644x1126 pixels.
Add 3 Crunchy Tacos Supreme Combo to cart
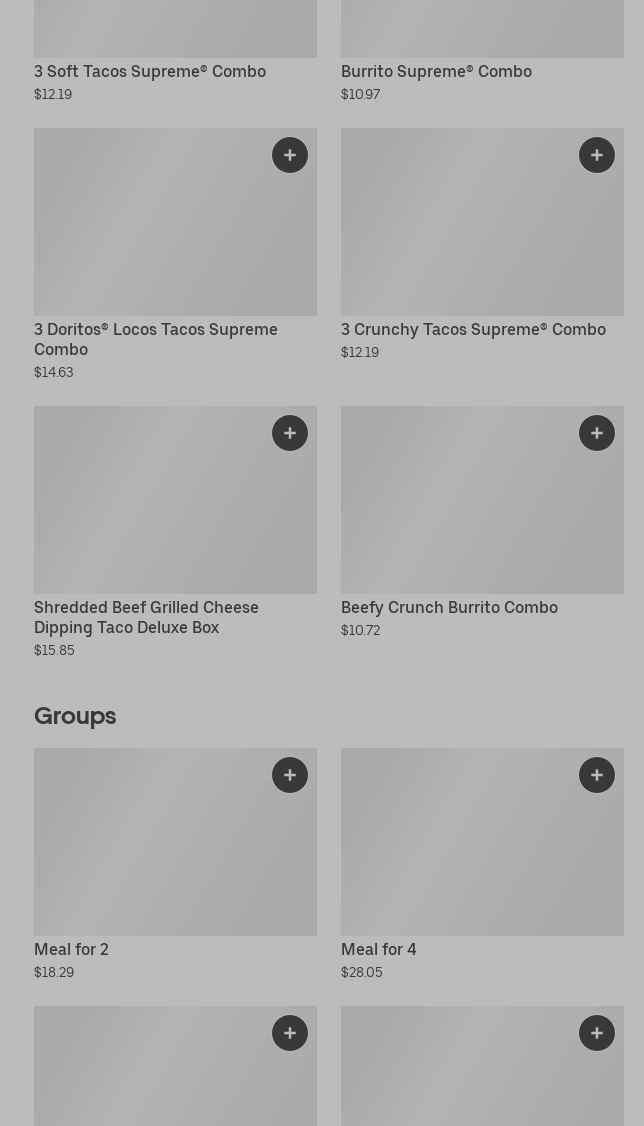(x=597, y=155)
